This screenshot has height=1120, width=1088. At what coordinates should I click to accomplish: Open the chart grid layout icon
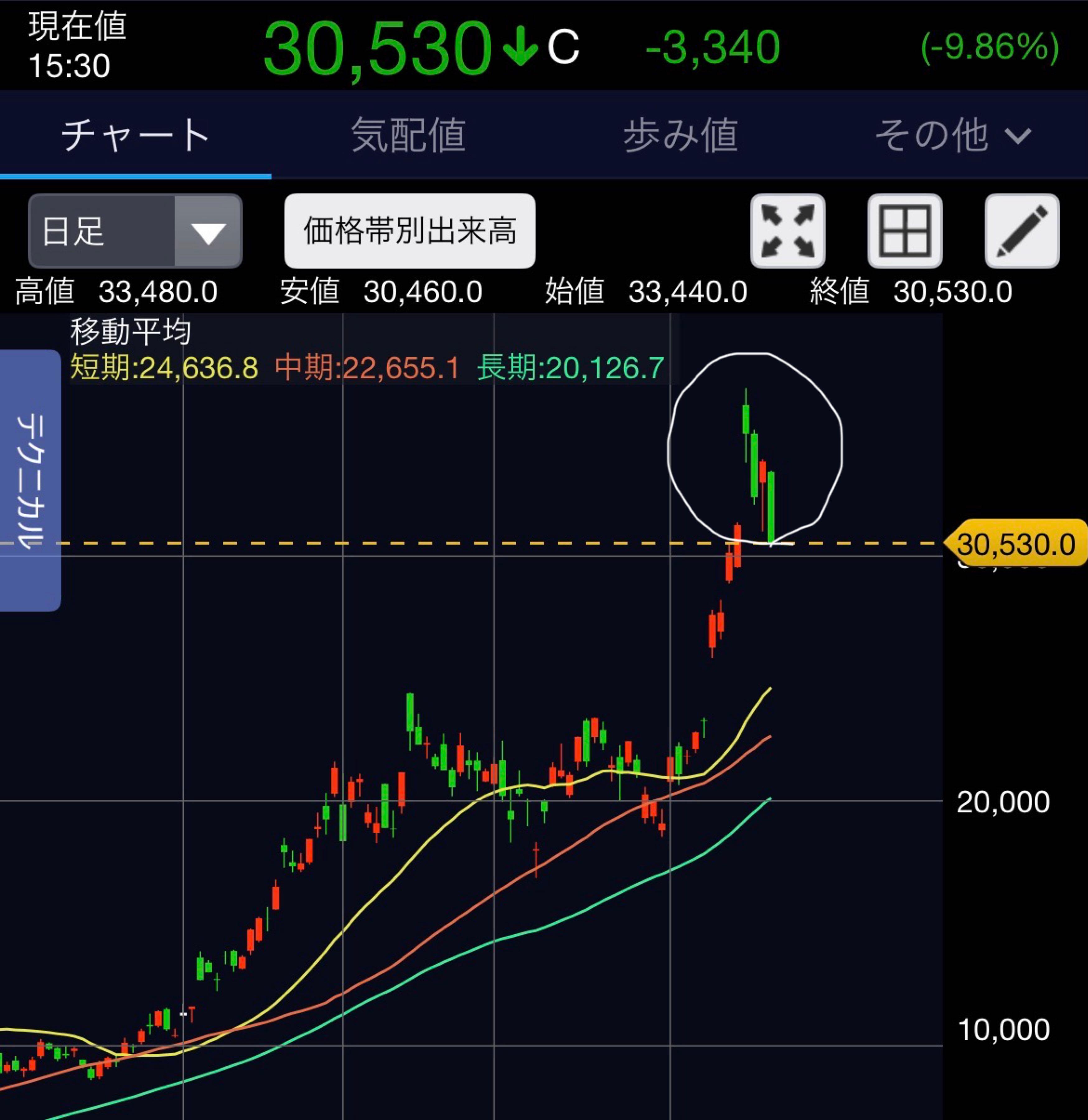[904, 231]
